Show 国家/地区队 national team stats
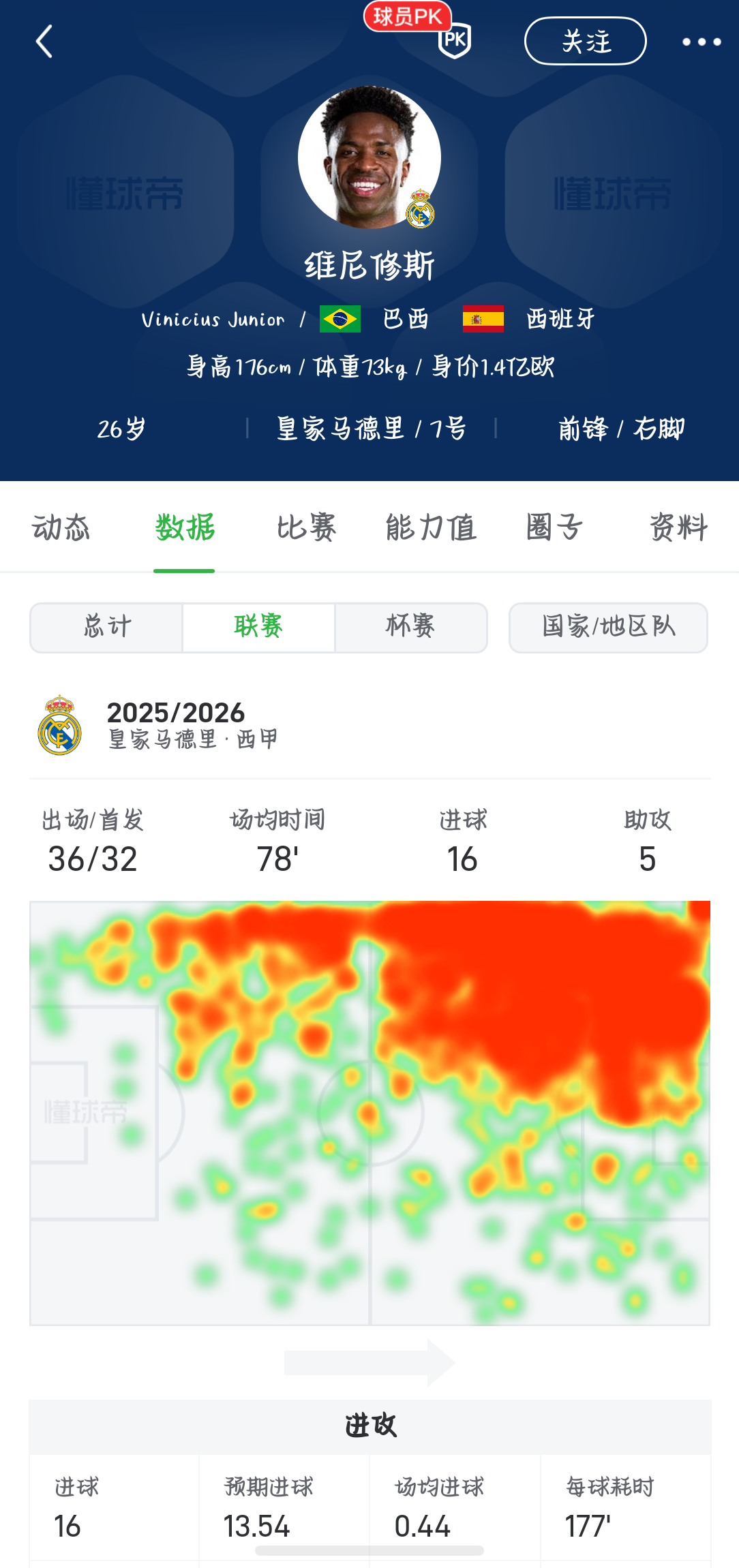Screen dimensions: 739x1568 click(x=608, y=627)
